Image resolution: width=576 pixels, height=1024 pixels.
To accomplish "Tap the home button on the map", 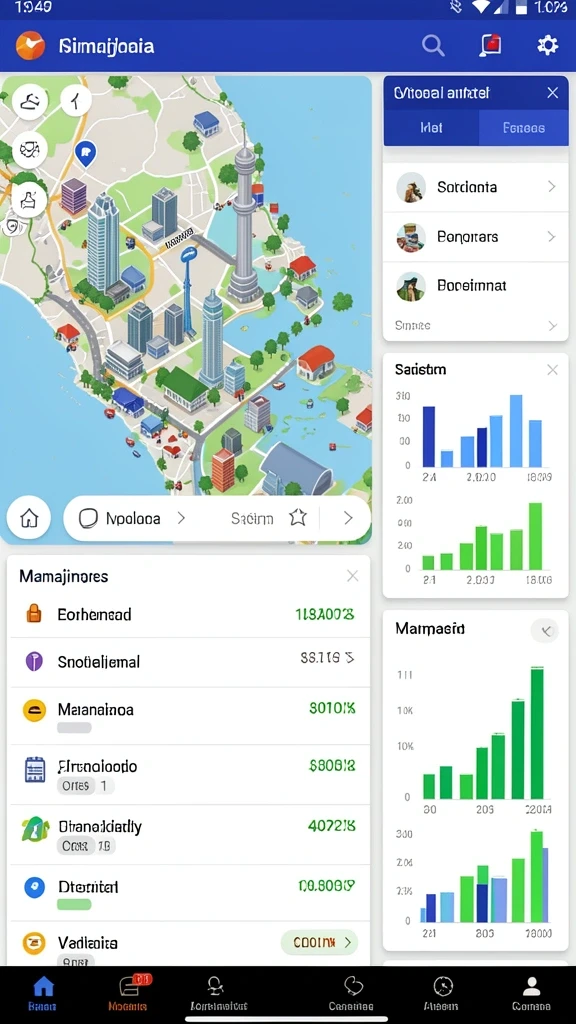I will coord(29,518).
